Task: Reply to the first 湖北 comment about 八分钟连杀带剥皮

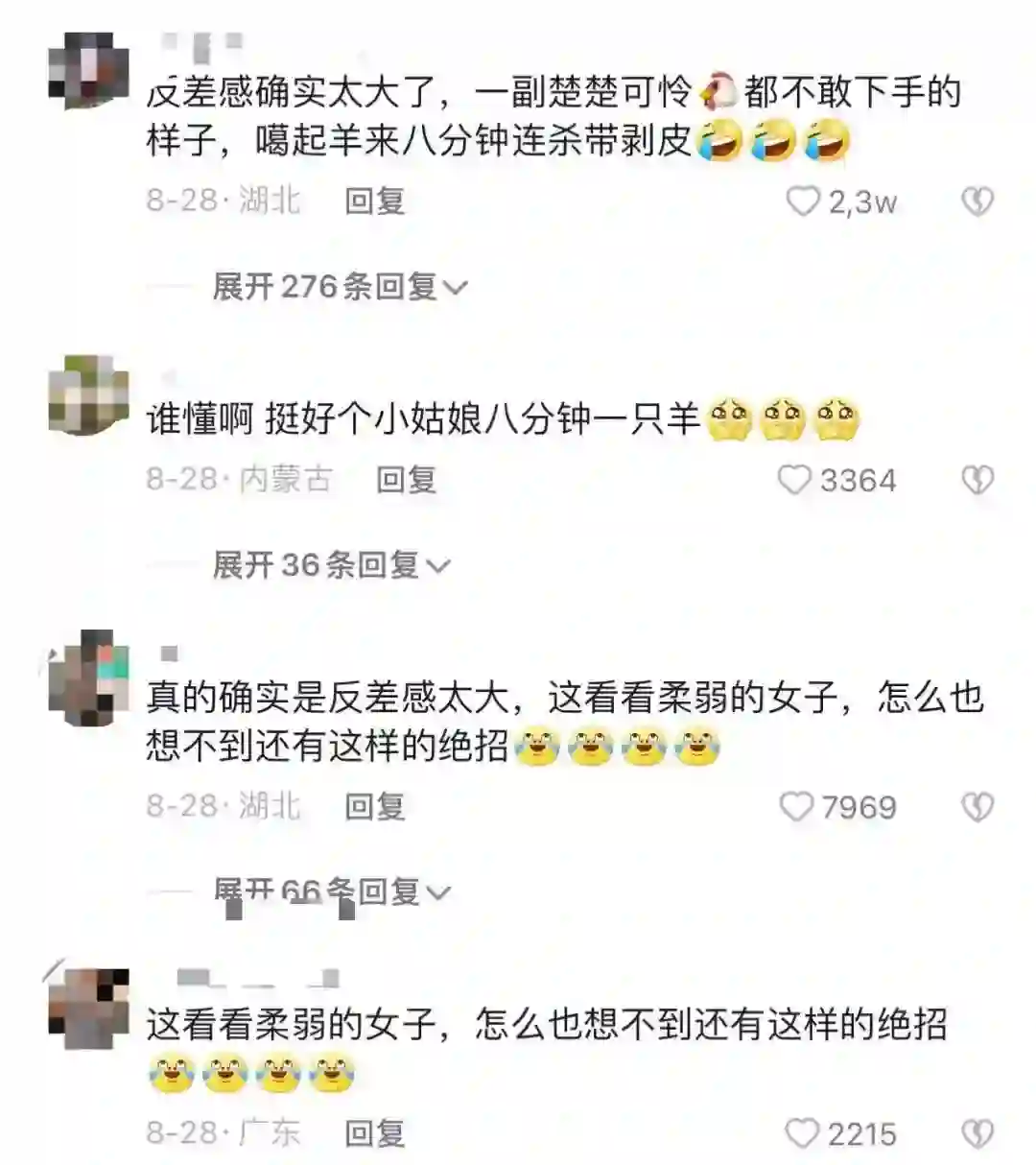Action: (x=375, y=202)
